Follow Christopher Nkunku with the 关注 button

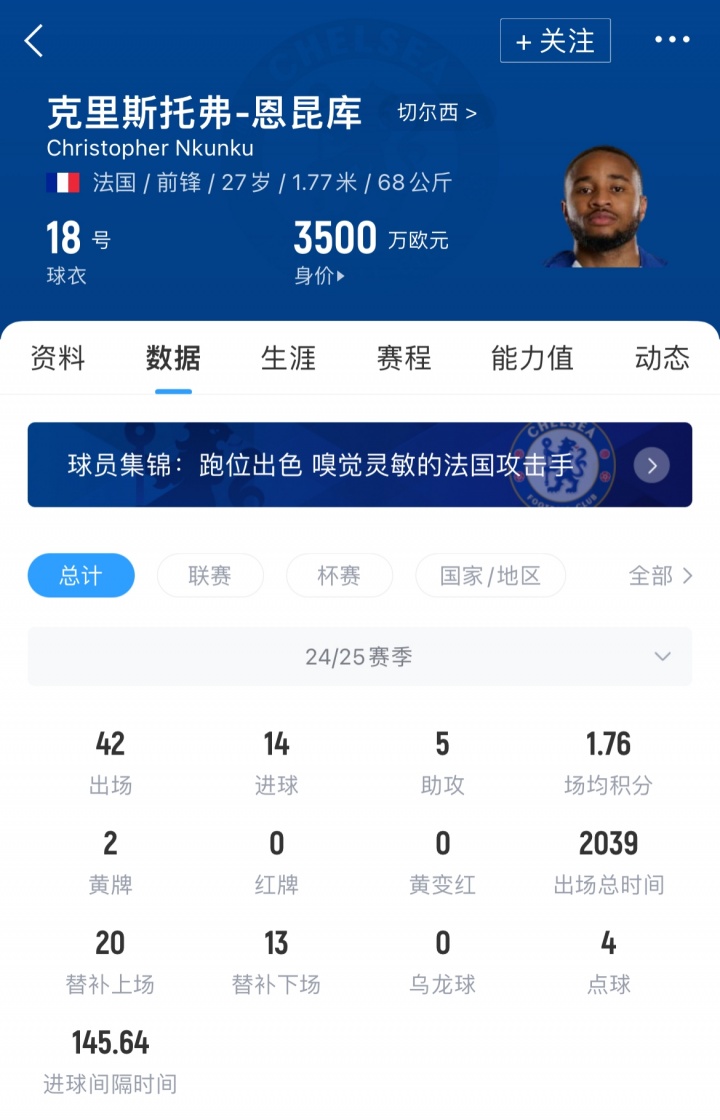[x=555, y=41]
